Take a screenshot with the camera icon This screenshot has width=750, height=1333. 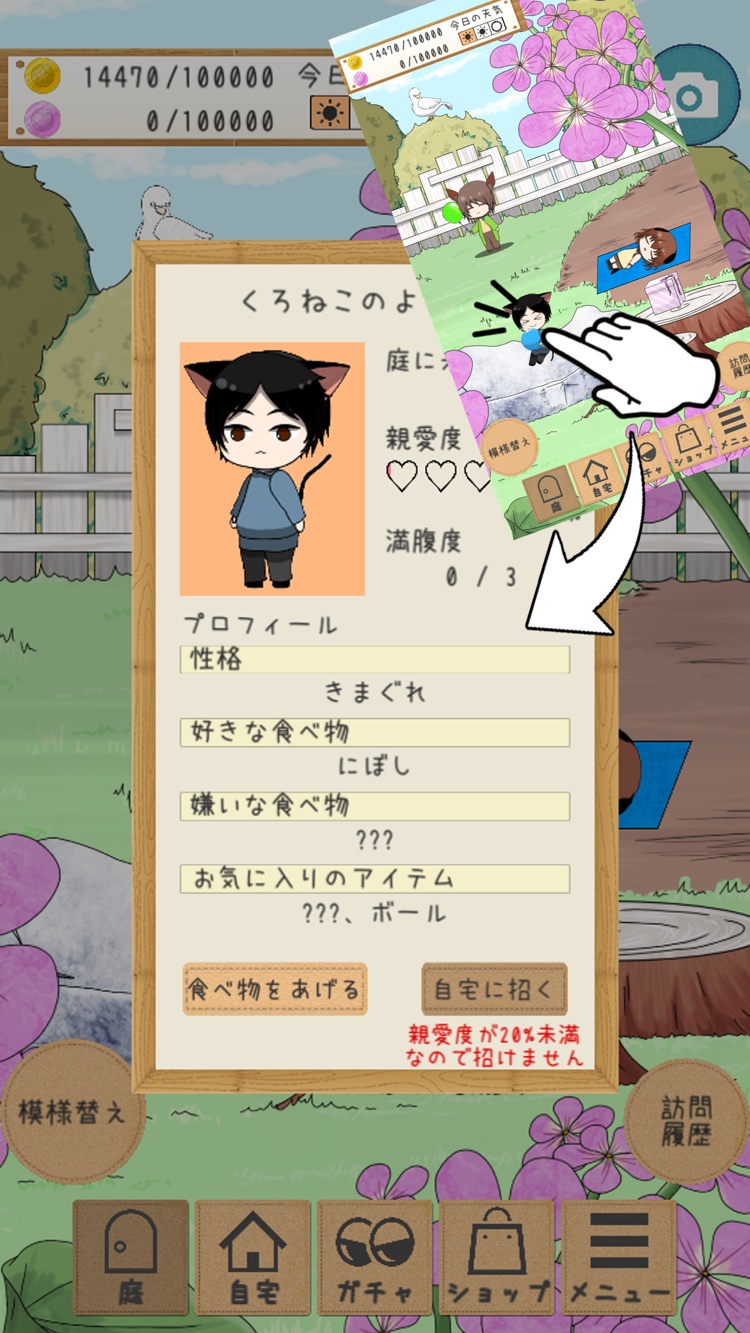coord(696,96)
